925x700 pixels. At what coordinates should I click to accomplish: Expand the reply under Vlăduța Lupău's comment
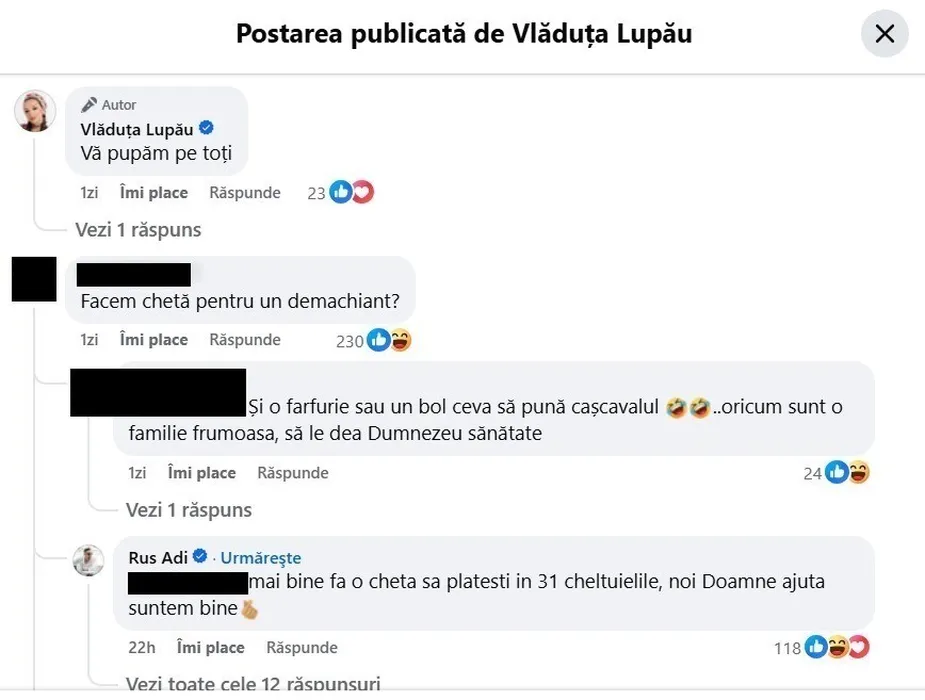tap(138, 230)
